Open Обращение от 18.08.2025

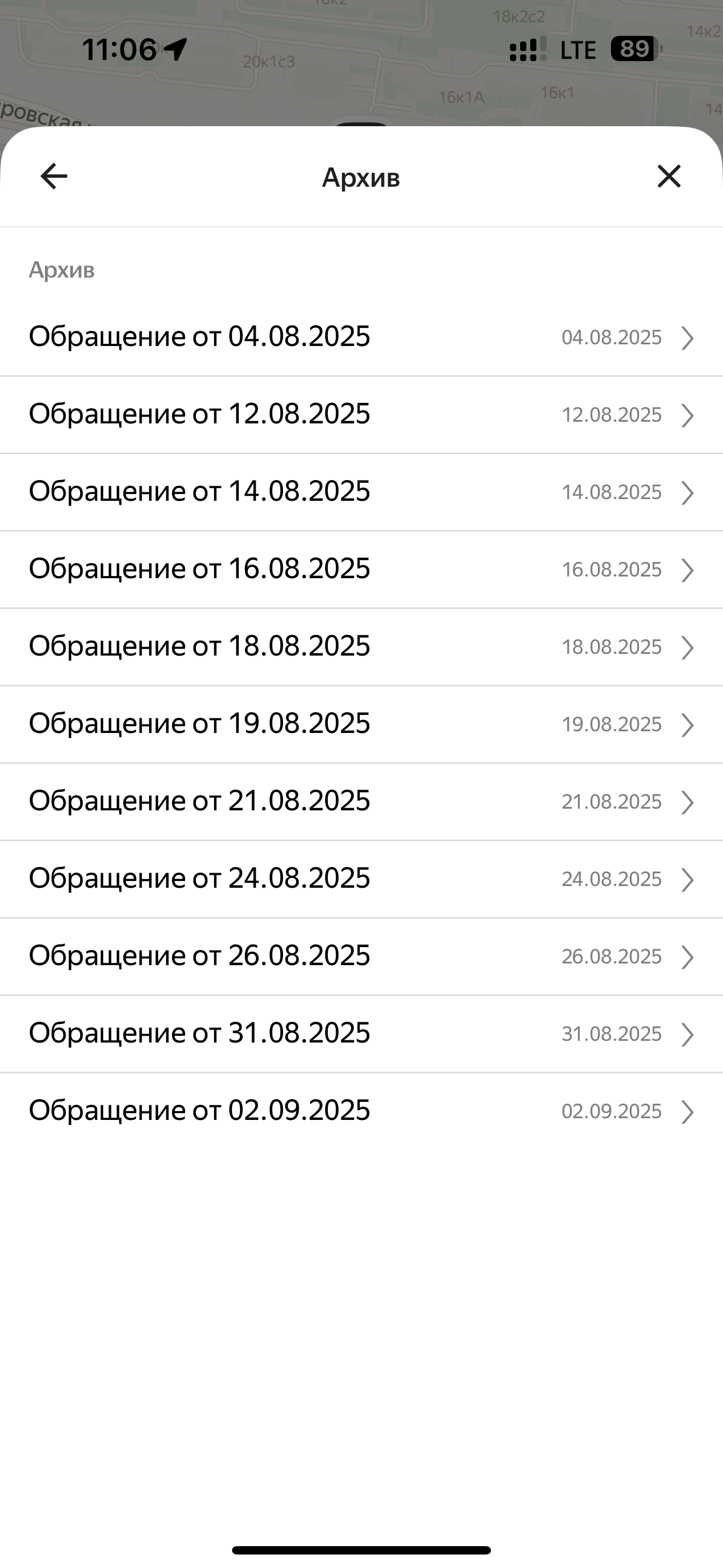361,647
